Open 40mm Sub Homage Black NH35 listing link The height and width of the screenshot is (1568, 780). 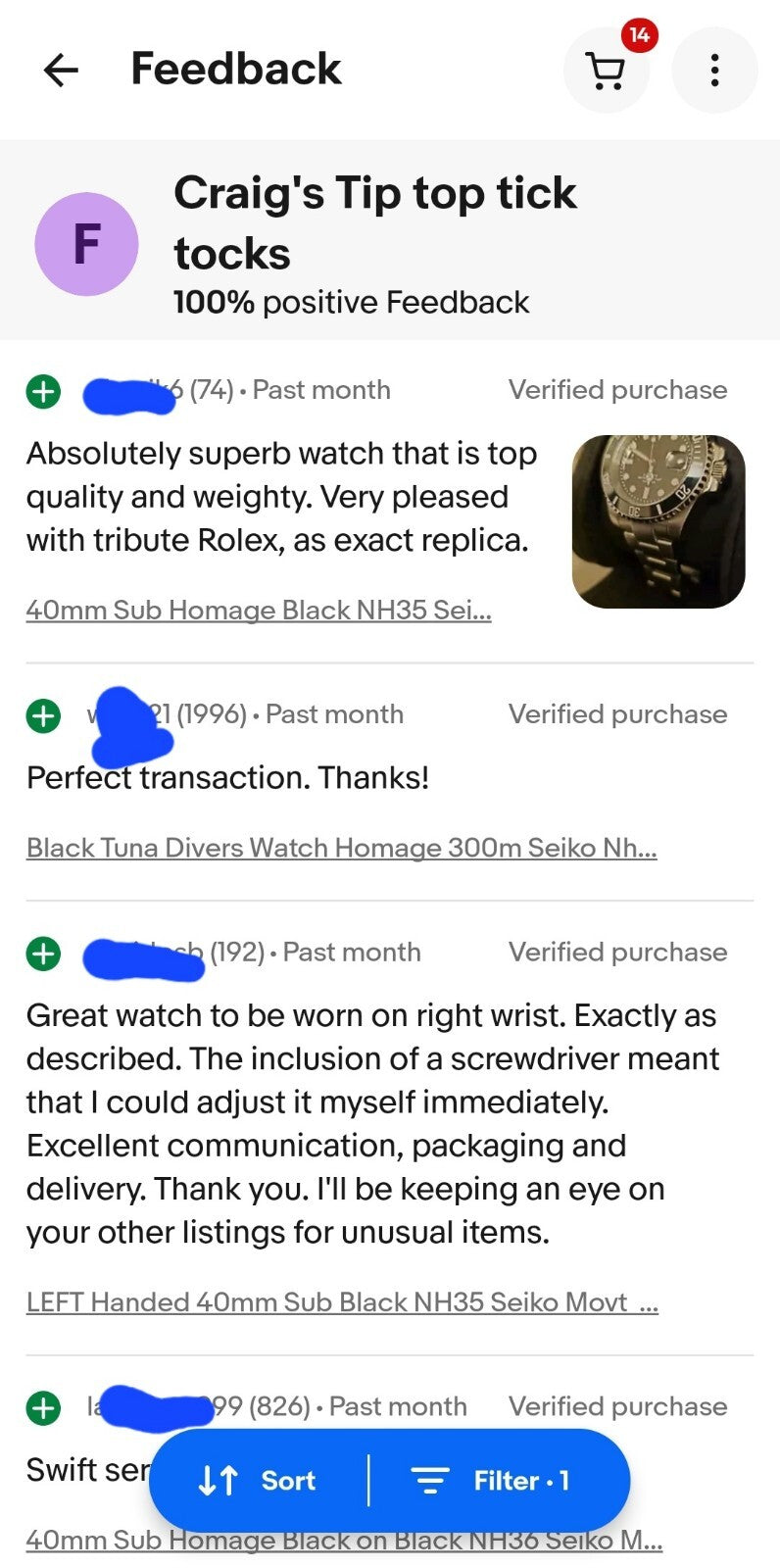[259, 610]
